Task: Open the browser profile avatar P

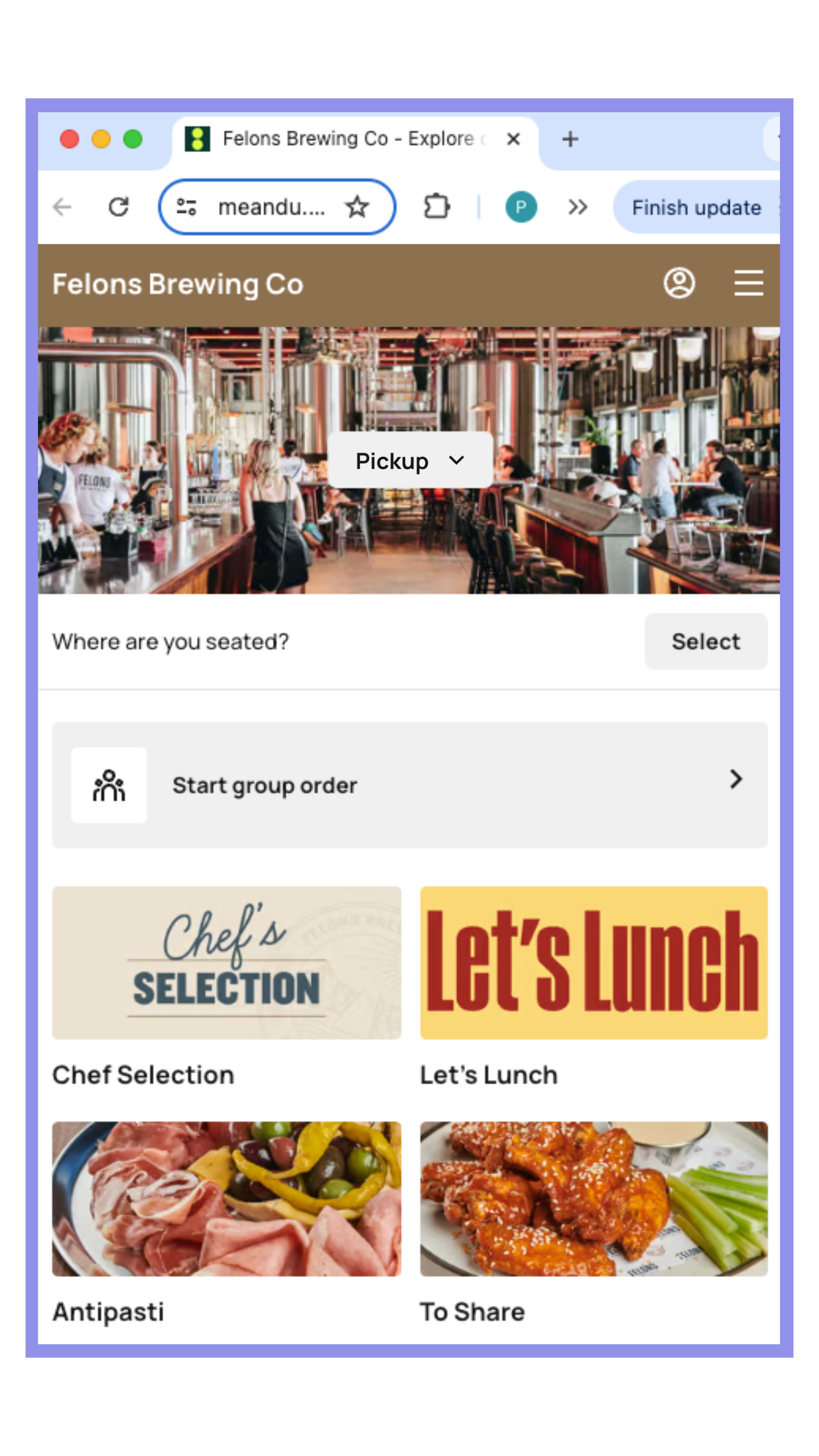Action: pos(521,207)
